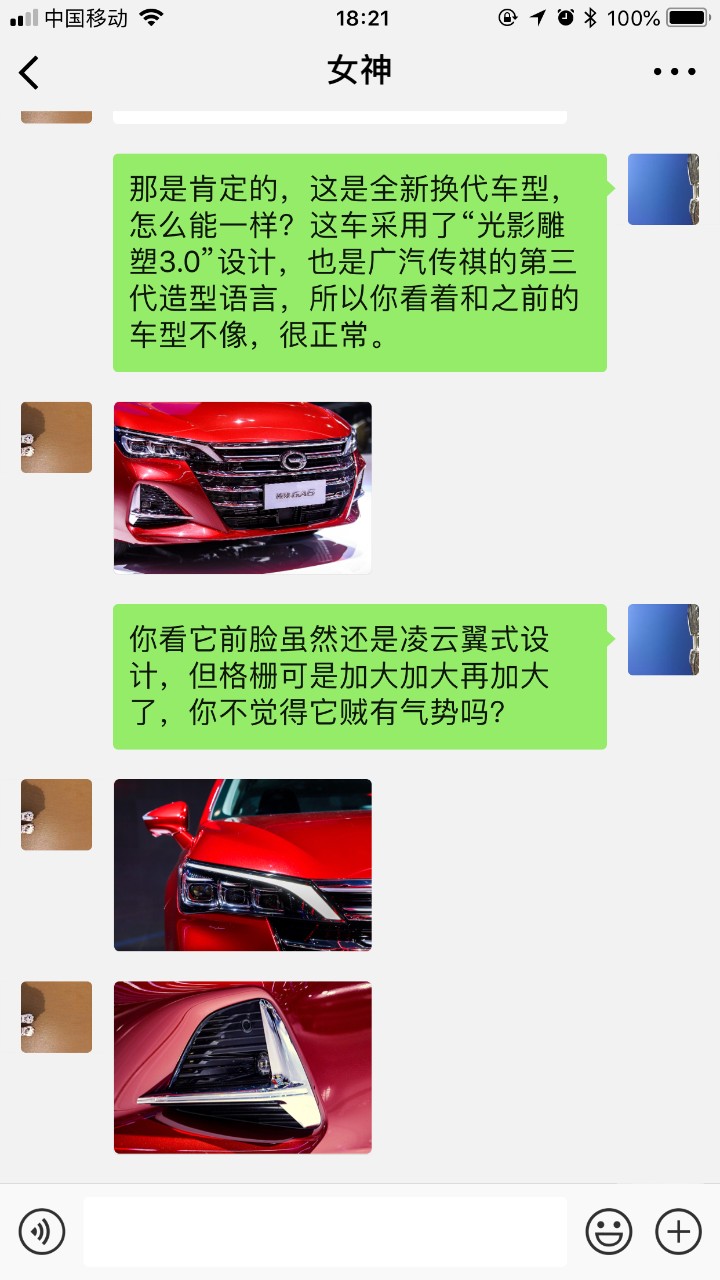720x1280 pixels.
Task: Open the fog lamp trim photo
Action: coord(242,1067)
